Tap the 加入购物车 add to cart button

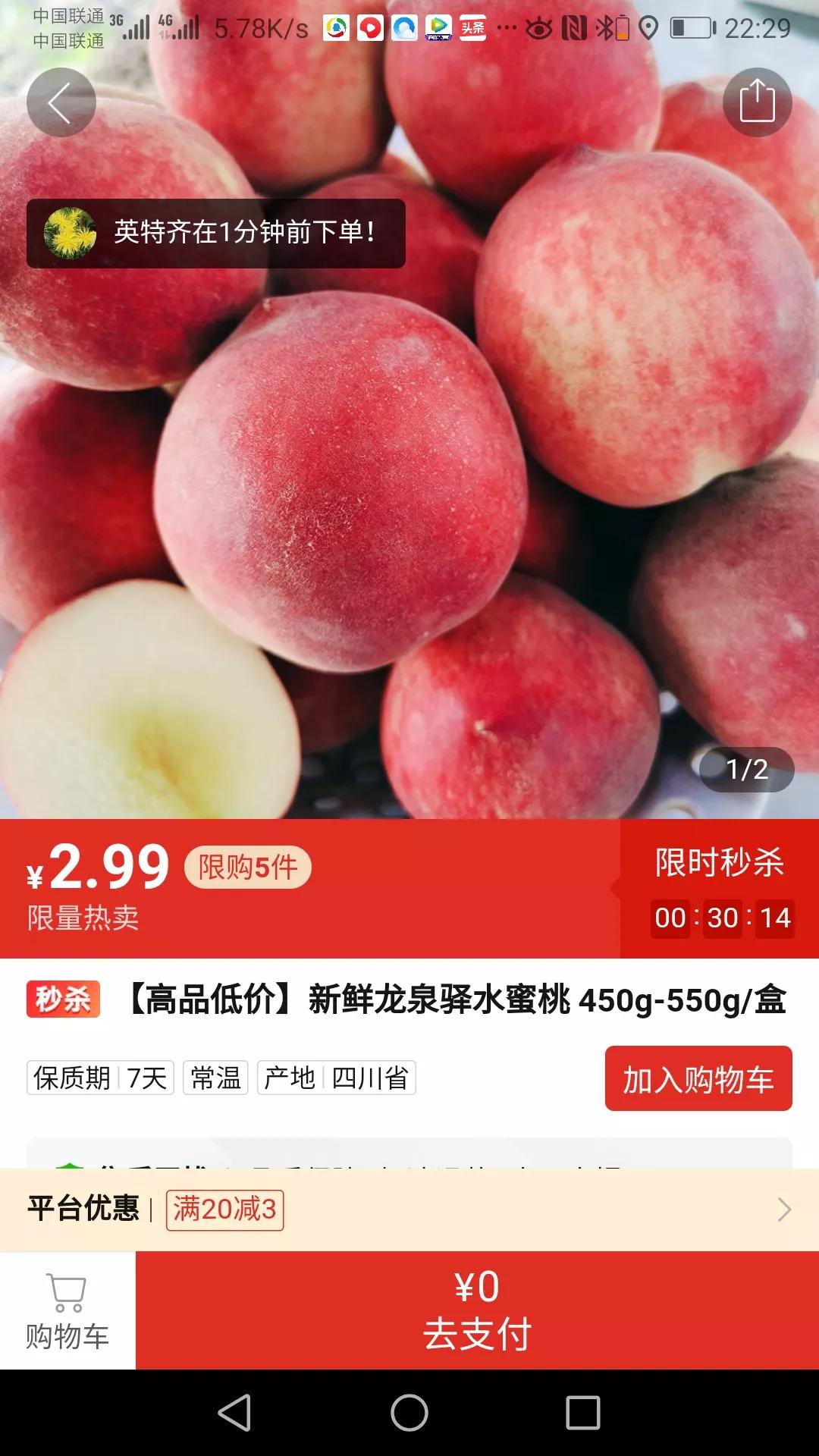(698, 1079)
